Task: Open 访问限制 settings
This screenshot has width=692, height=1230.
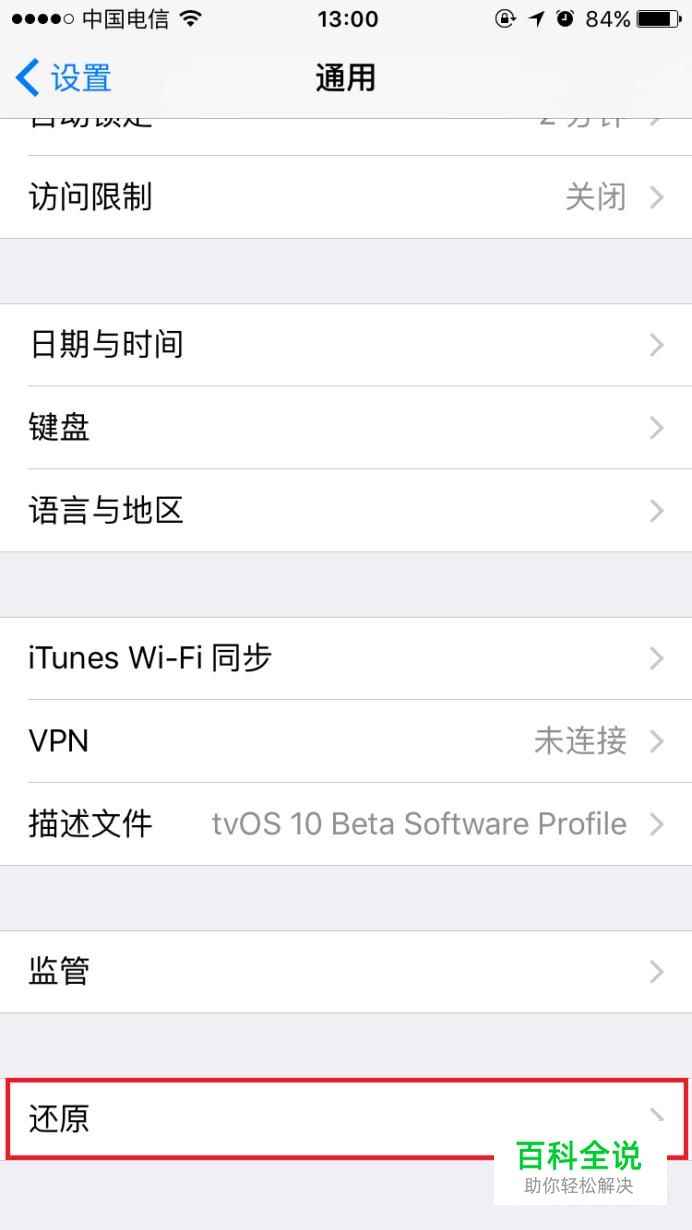Action: pyautogui.click(x=345, y=197)
